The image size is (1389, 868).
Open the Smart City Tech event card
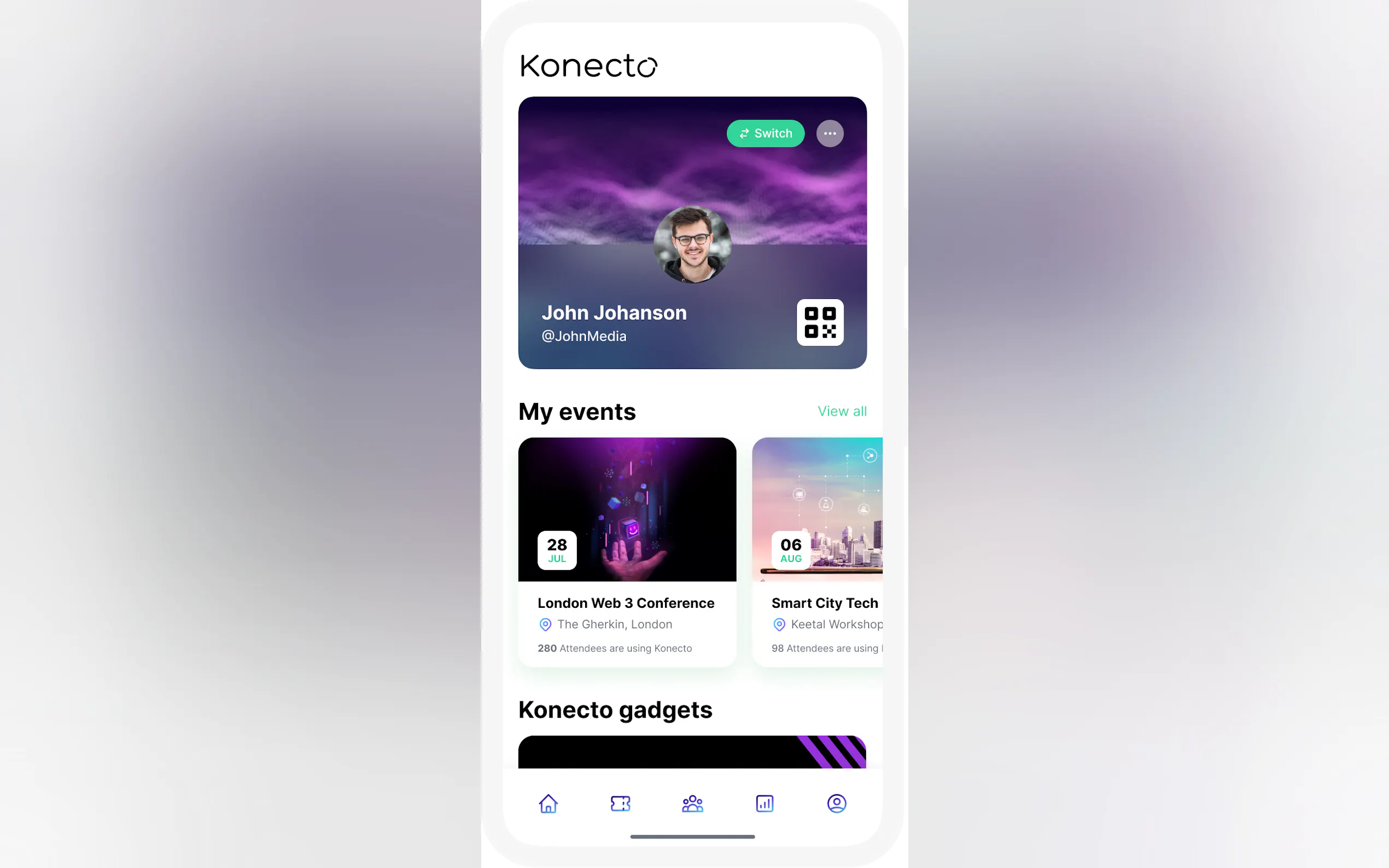818,551
